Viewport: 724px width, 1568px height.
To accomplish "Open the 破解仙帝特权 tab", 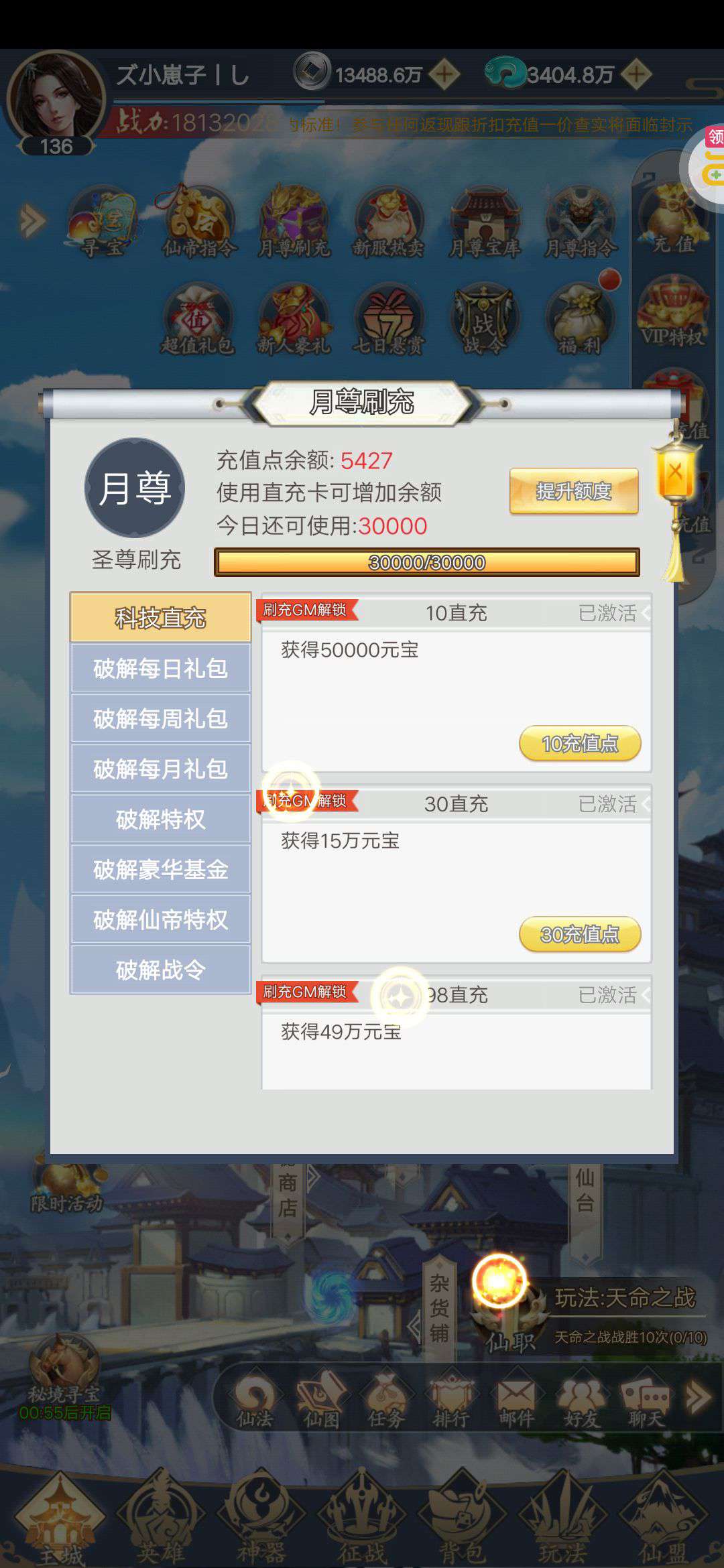I will click(x=160, y=919).
